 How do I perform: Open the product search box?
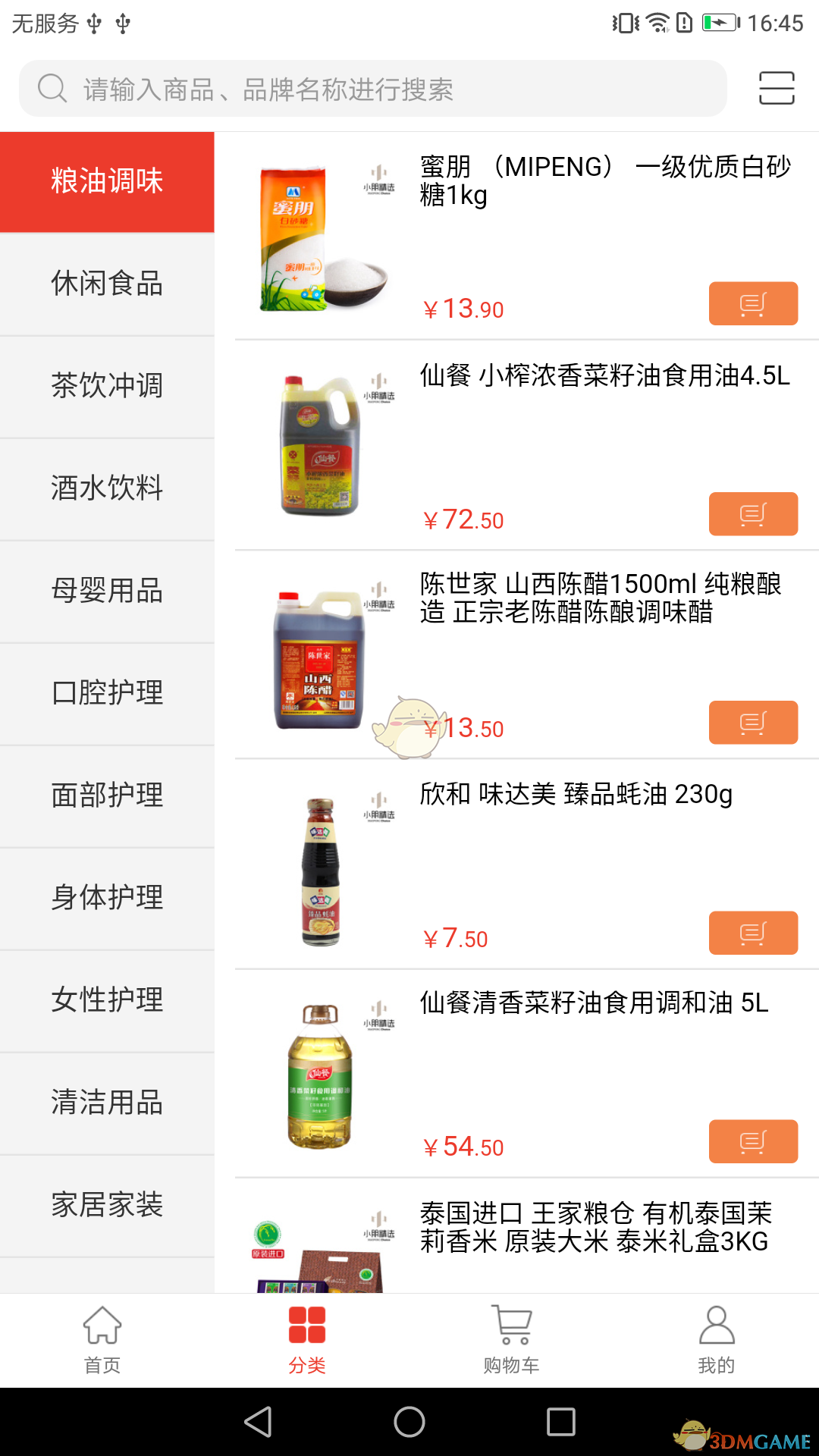[372, 89]
